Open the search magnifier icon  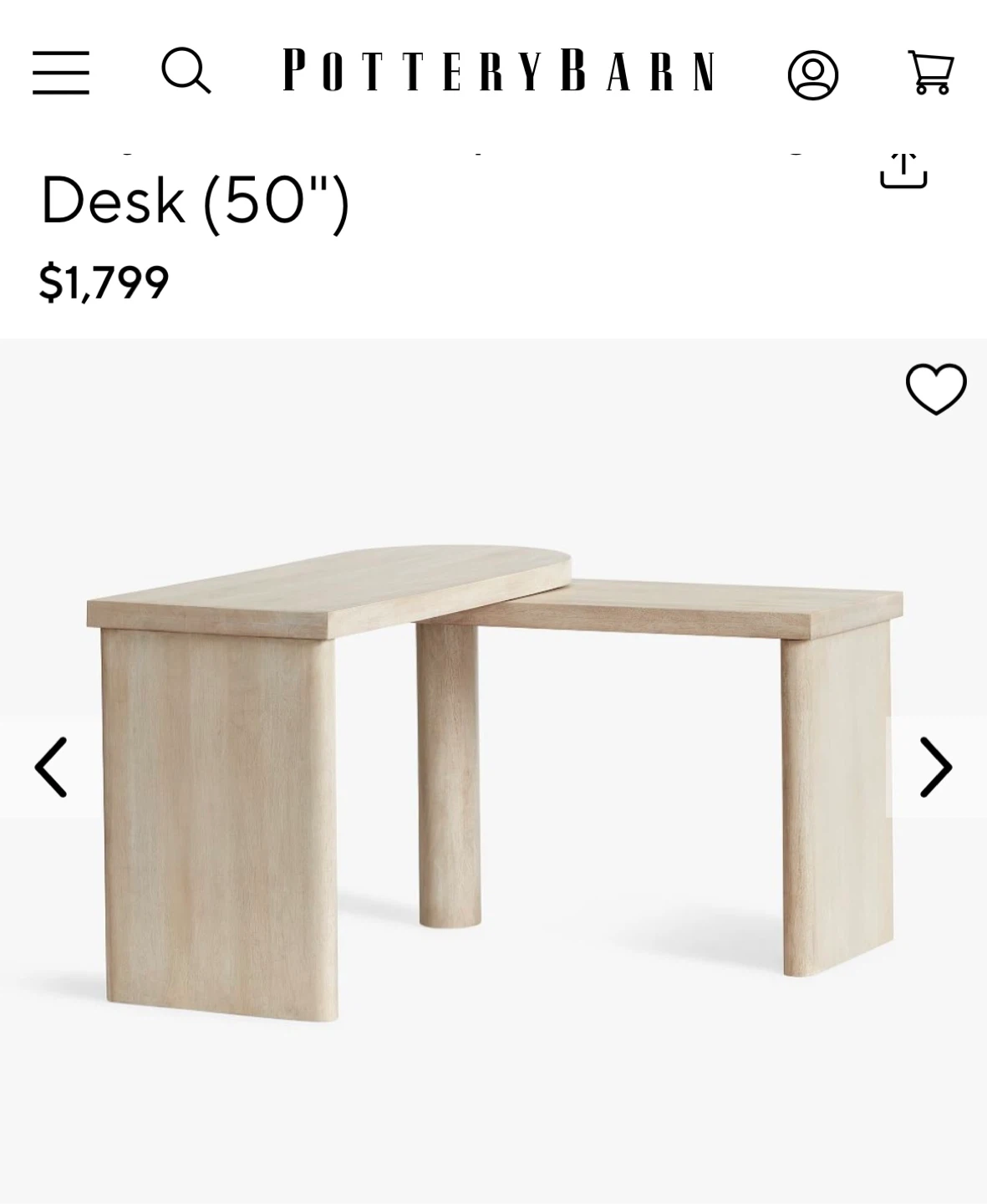(x=186, y=71)
